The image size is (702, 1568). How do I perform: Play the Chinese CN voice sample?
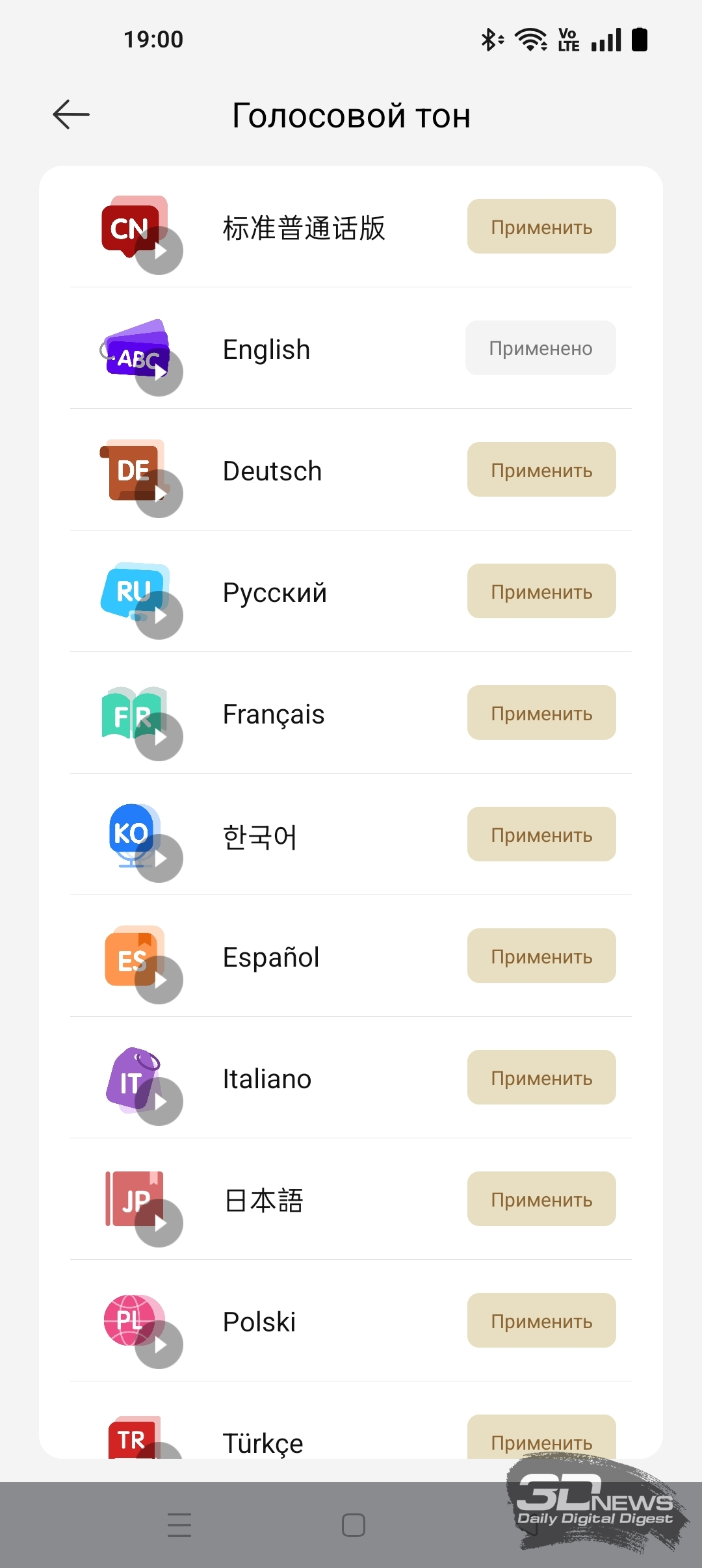click(x=159, y=251)
